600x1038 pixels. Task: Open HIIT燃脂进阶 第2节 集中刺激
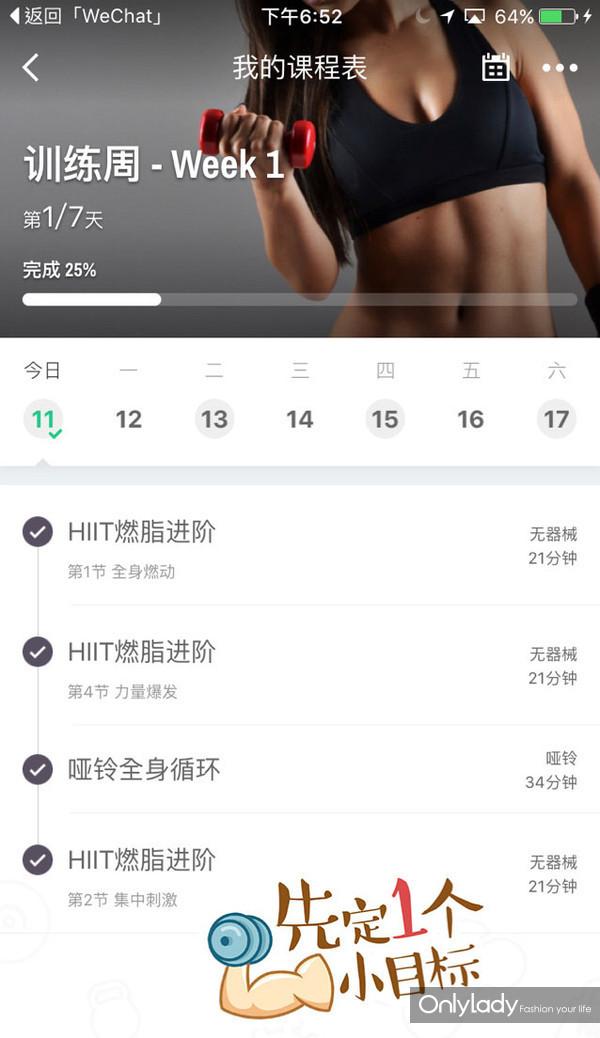tap(300, 875)
